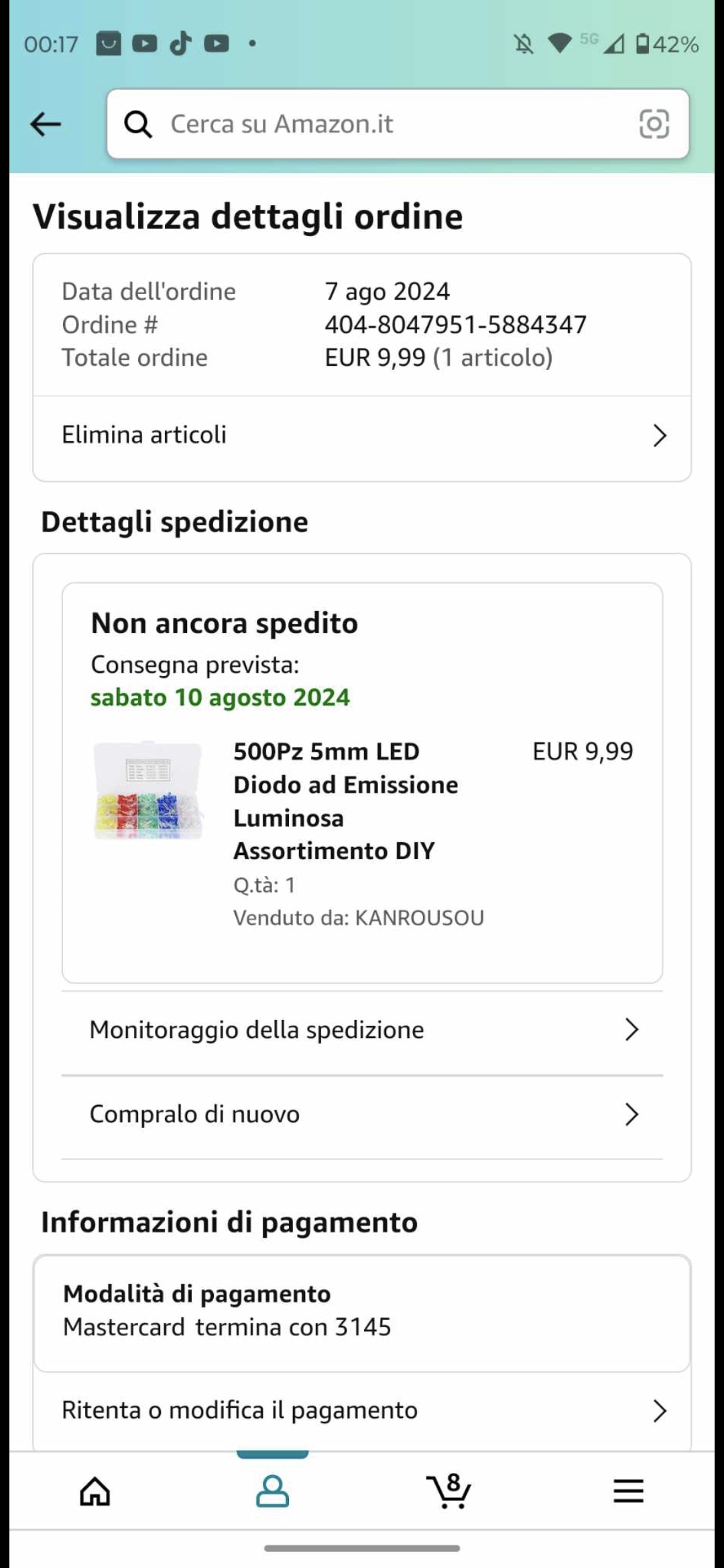Image resolution: width=724 pixels, height=1568 pixels.
Task: Open the camera scan icon in the search bar
Action: [654, 124]
